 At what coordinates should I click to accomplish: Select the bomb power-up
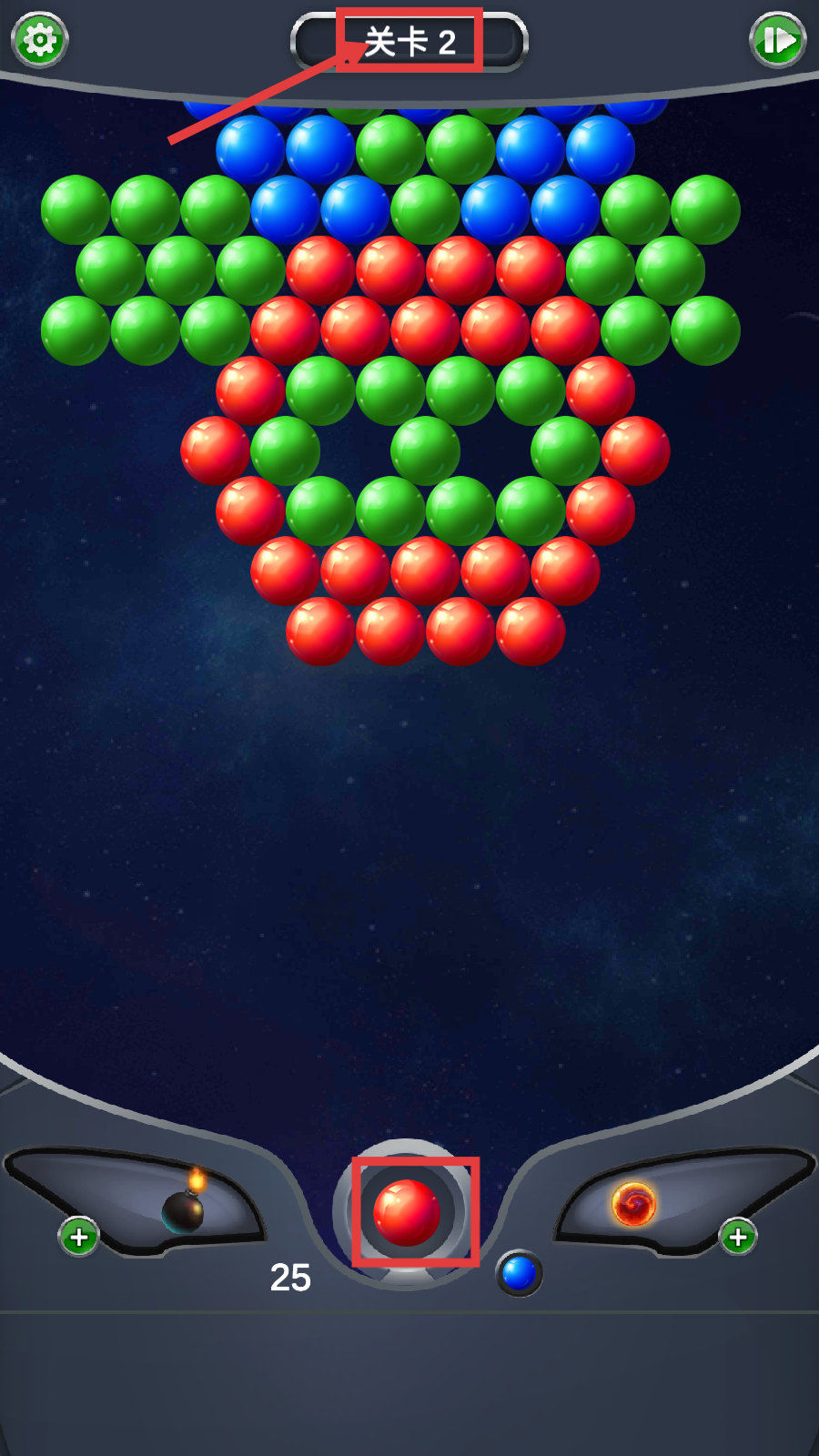coord(185,1208)
